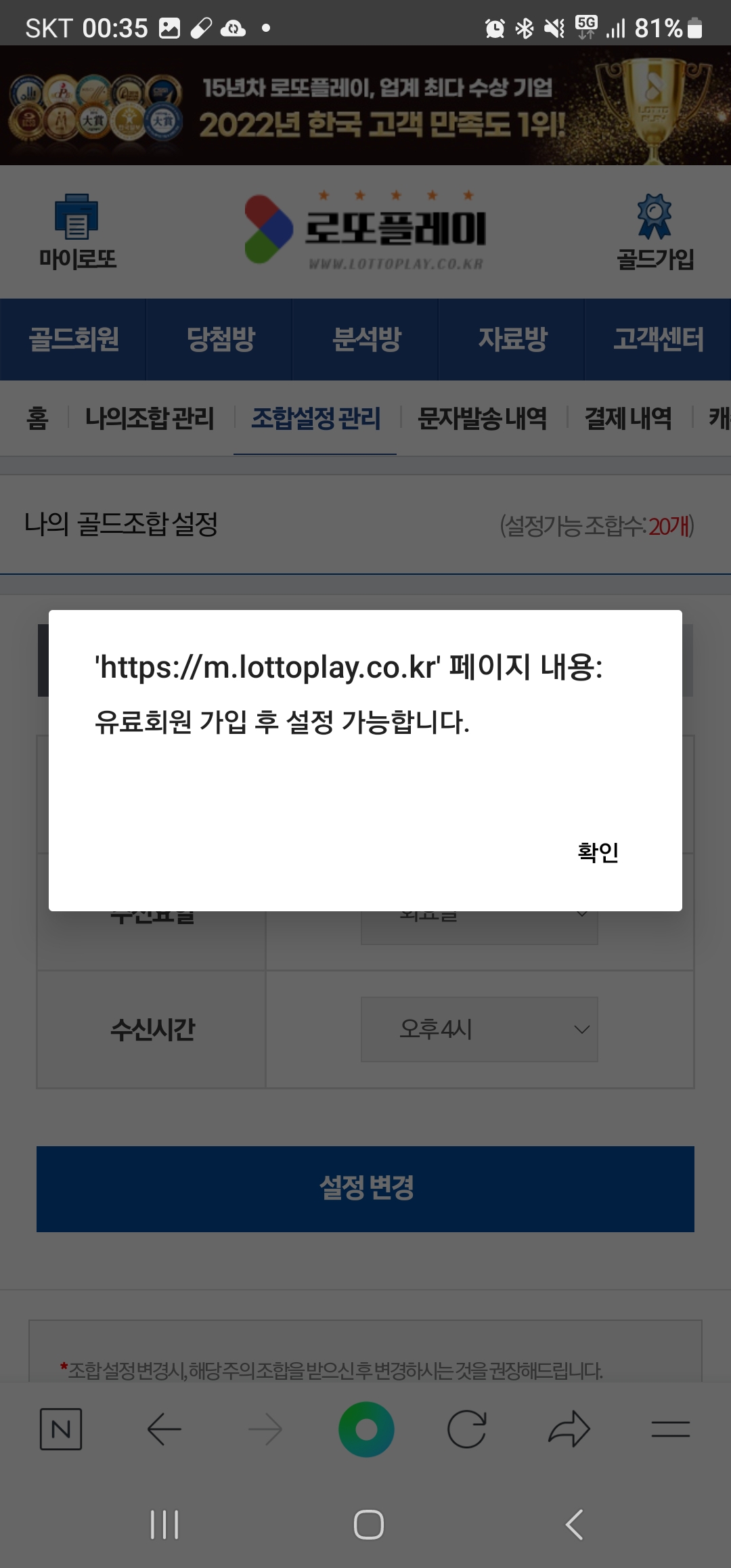This screenshot has width=731, height=1568.
Task: Go back one page in the browser
Action: point(164,1429)
